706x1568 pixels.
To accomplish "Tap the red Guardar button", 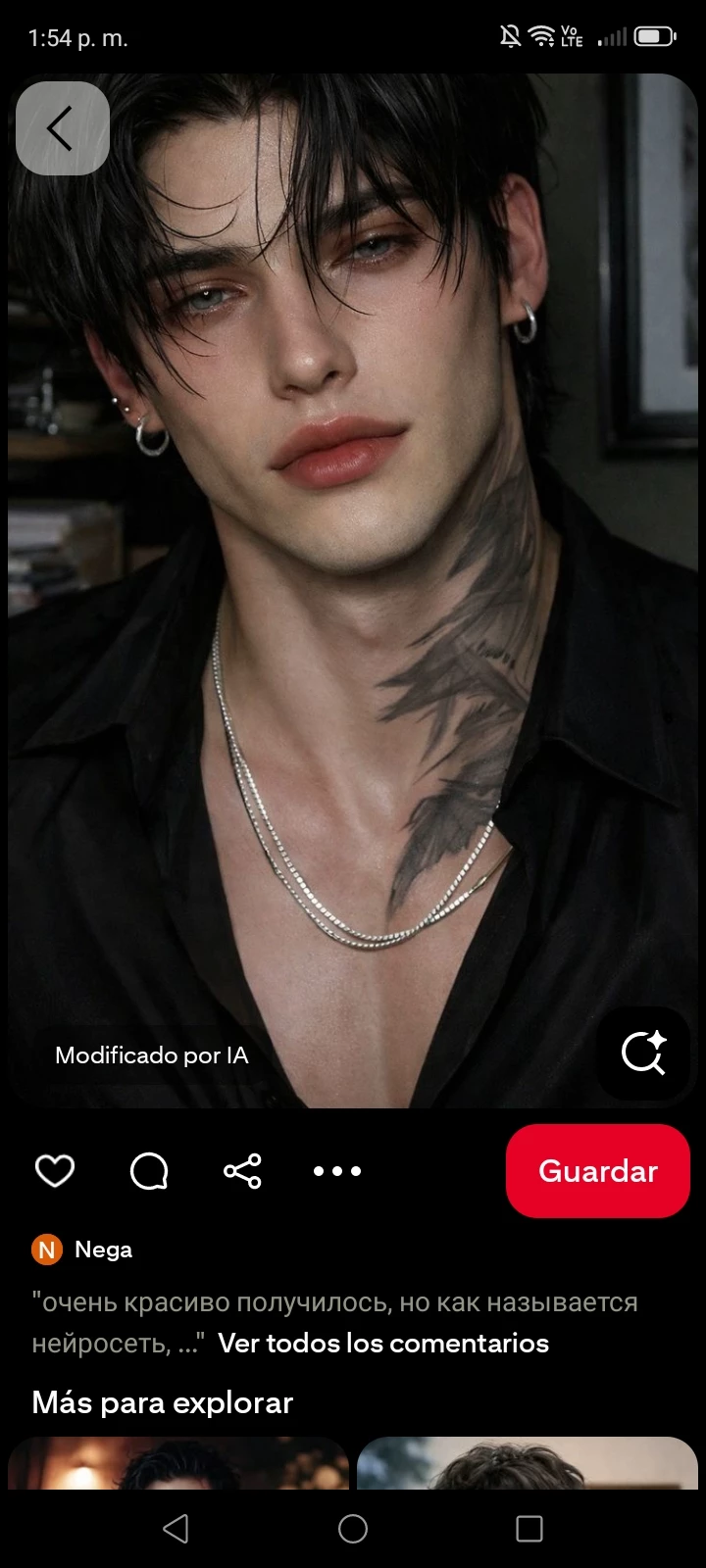I will pyautogui.click(x=597, y=1170).
